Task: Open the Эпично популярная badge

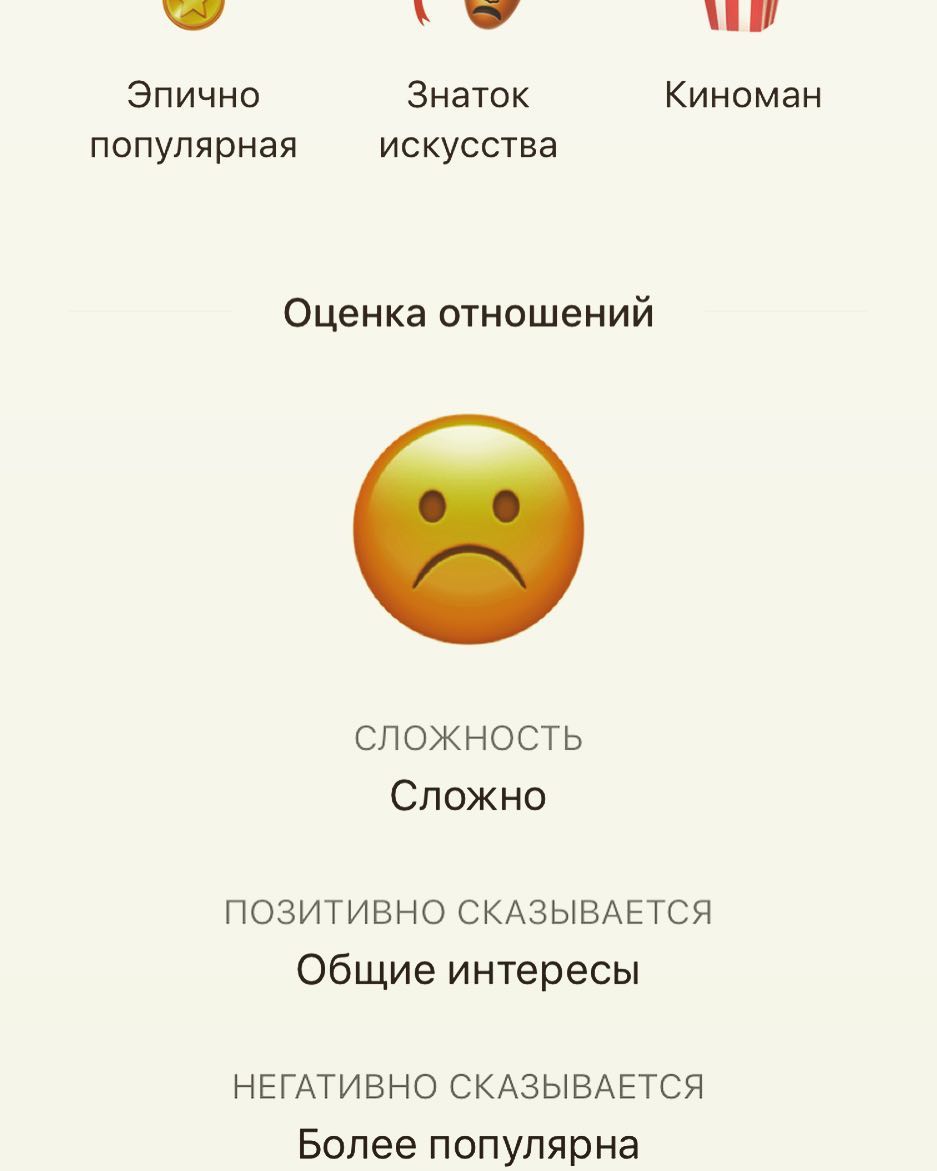Action: point(193,95)
